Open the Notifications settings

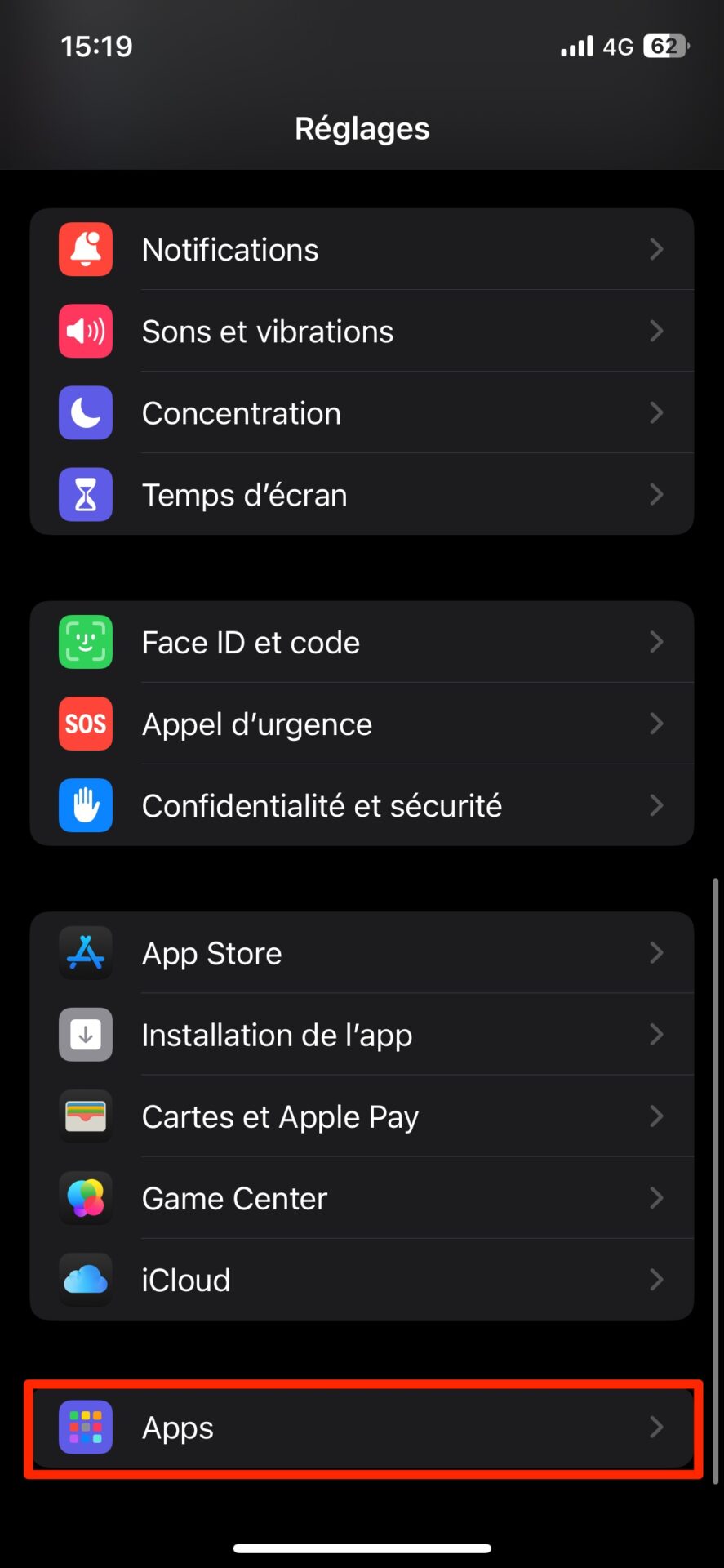click(x=362, y=250)
